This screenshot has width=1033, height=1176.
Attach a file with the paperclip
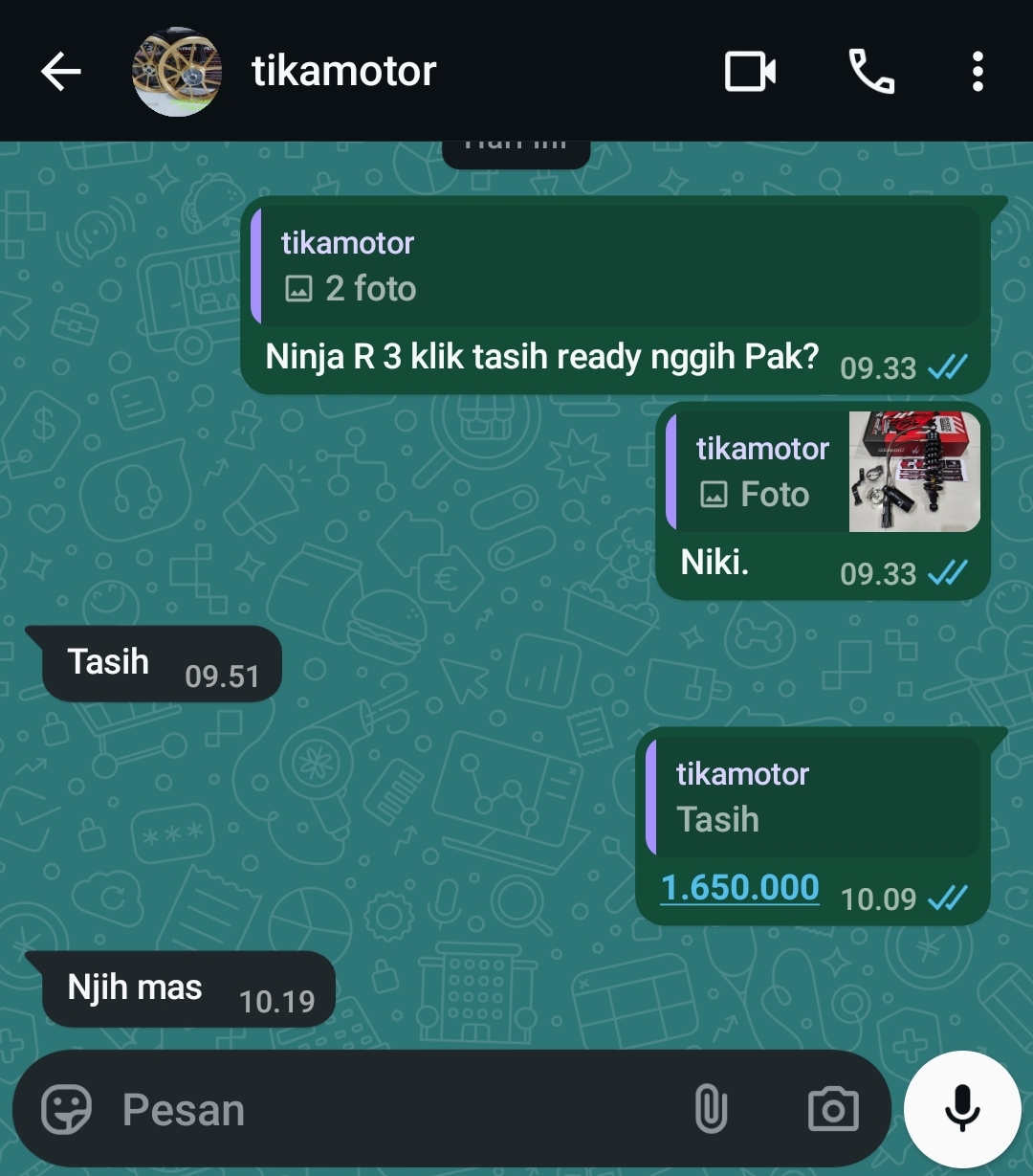tap(710, 1110)
